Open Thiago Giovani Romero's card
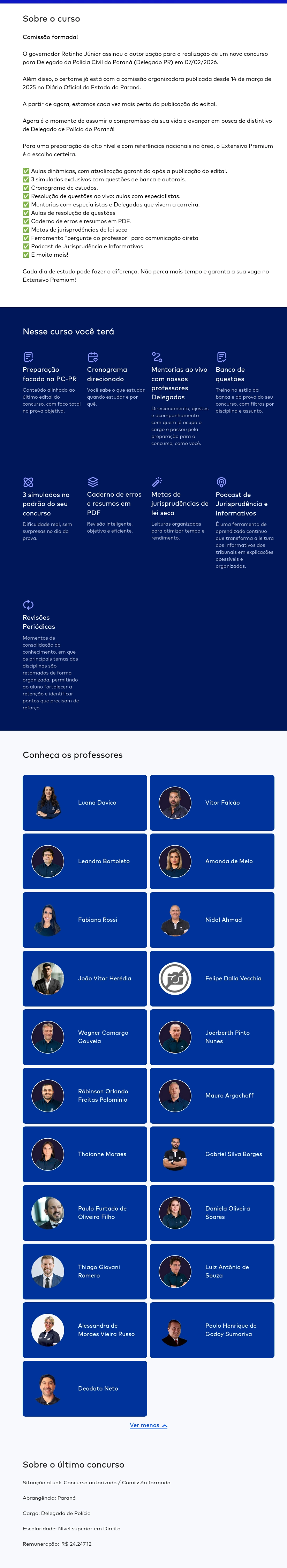 84,1271
